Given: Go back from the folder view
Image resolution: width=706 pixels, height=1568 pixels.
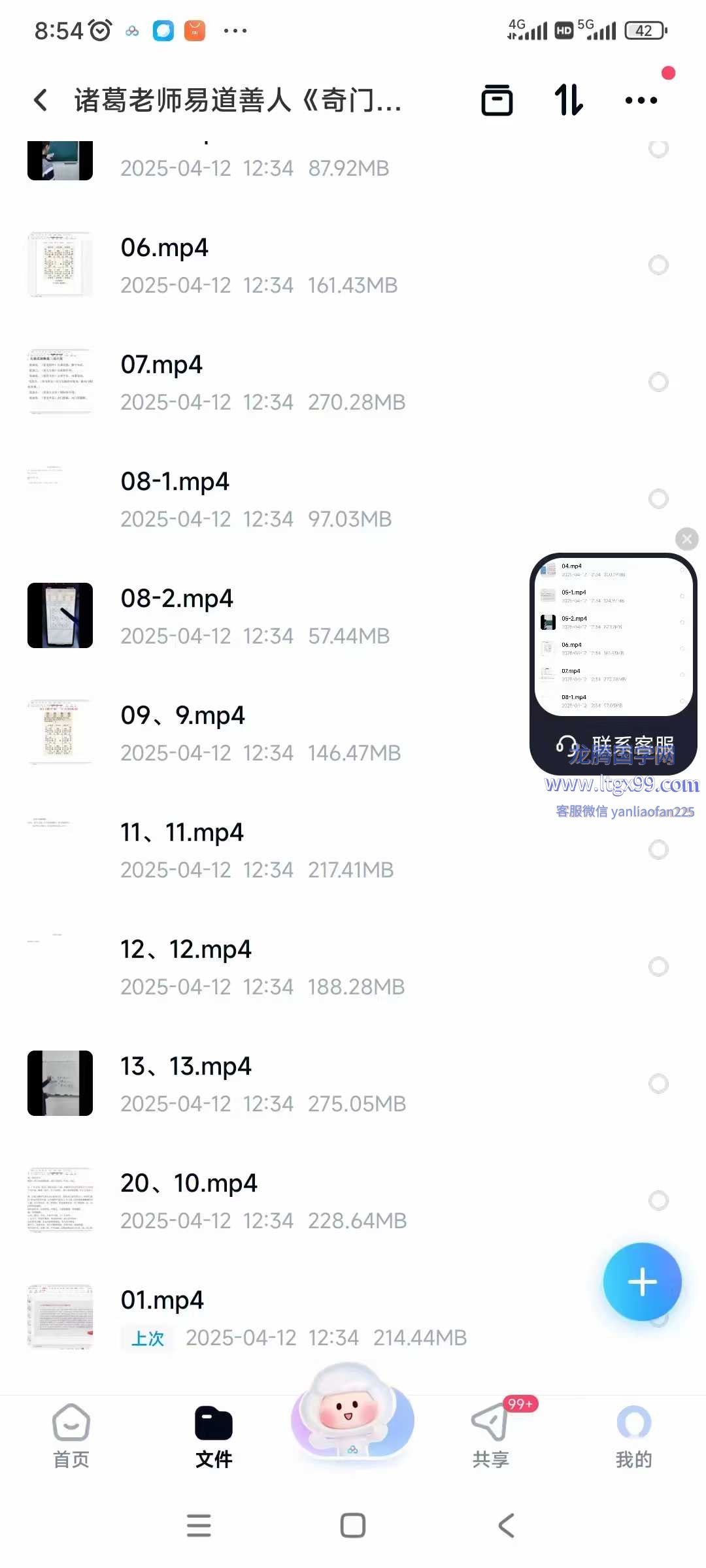Looking at the screenshot, I should [41, 101].
